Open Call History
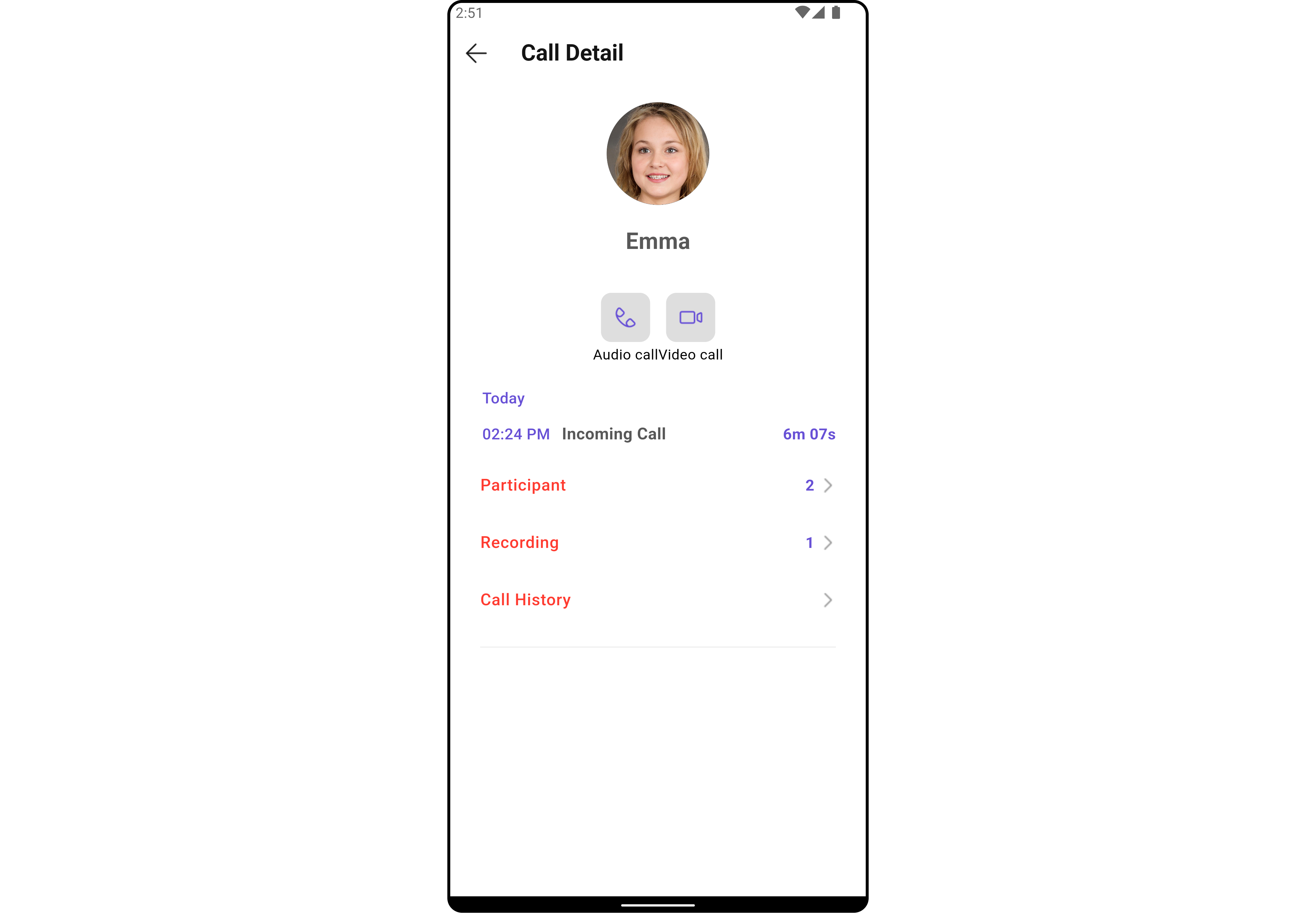The image size is (1316, 913). pyautogui.click(x=657, y=599)
